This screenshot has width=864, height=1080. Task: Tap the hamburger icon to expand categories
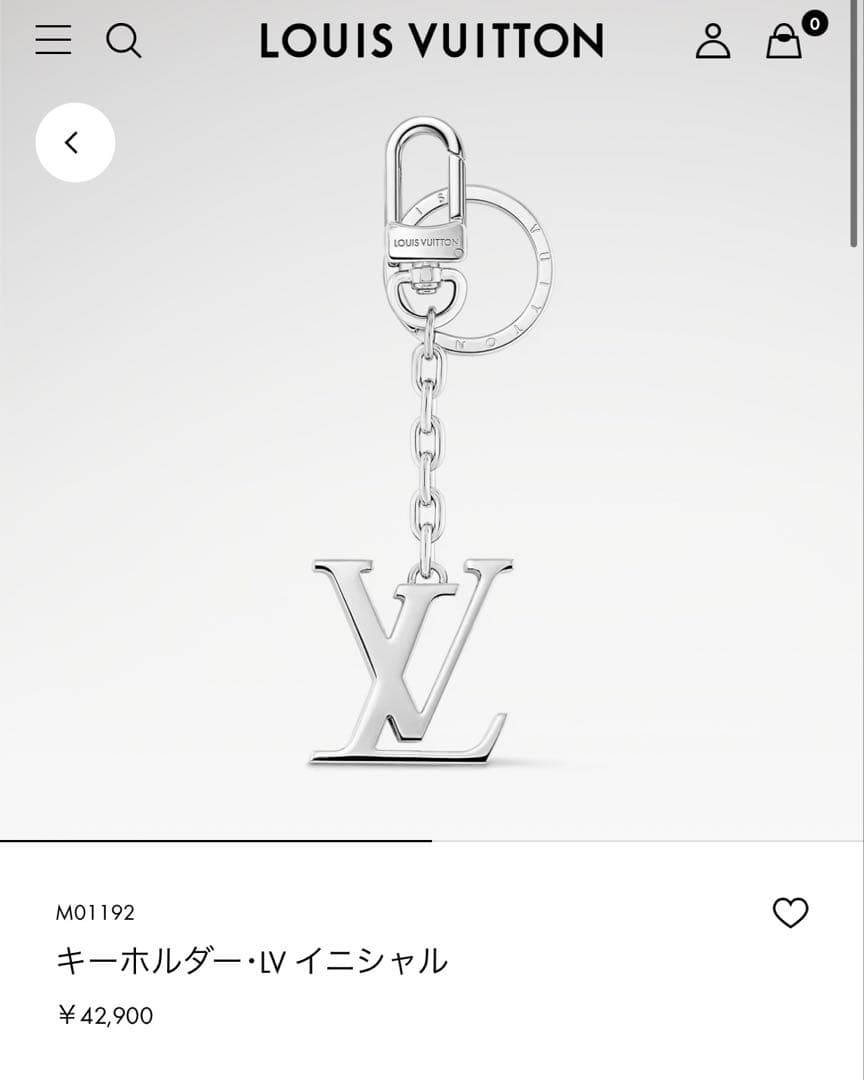[53, 41]
